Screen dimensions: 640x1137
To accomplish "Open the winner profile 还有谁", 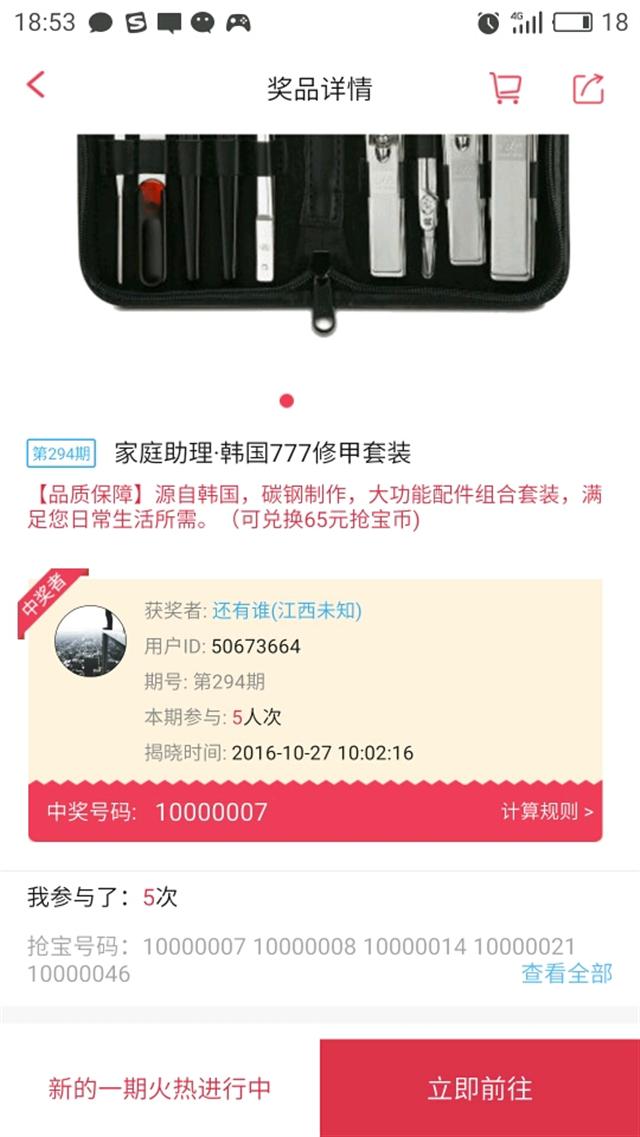I will click(286, 611).
